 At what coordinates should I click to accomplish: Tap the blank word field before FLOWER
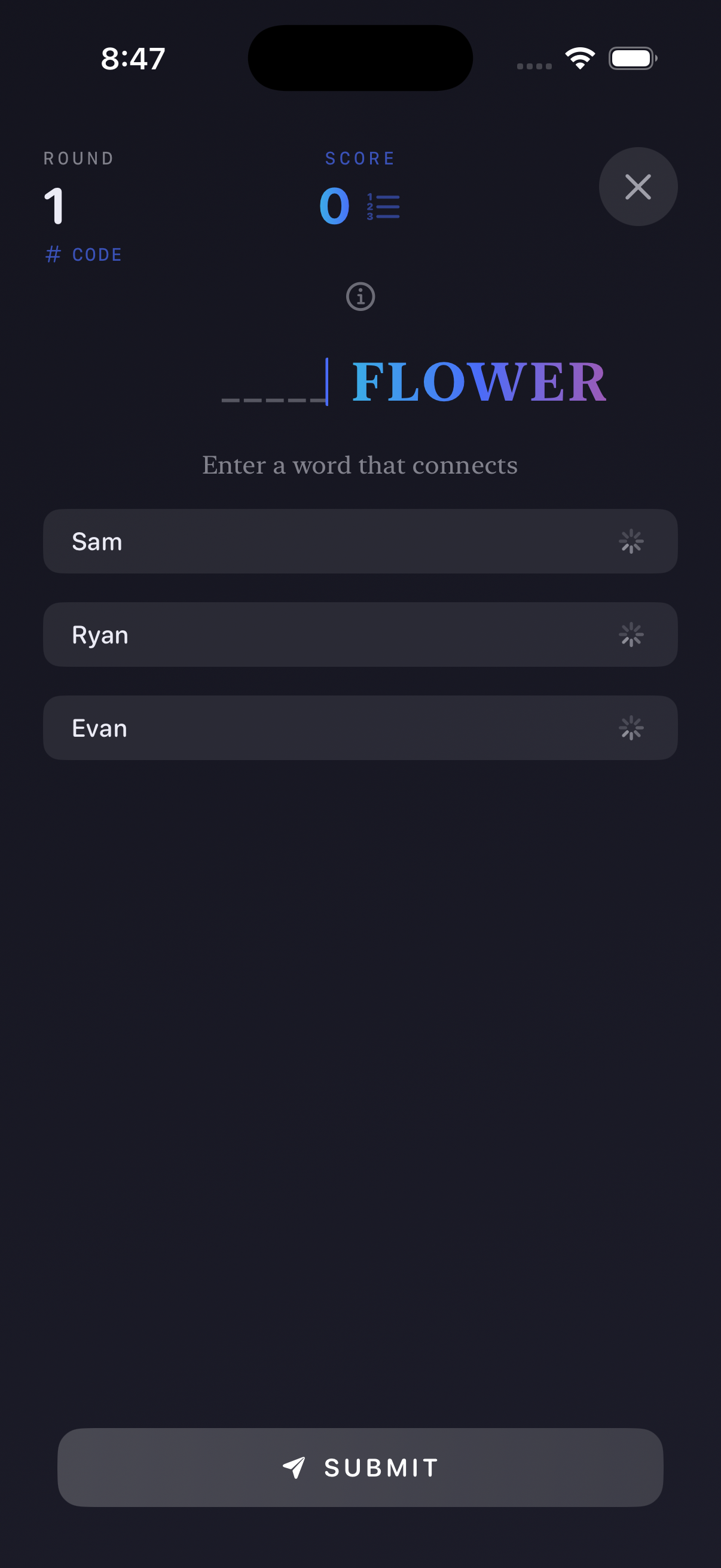(274, 383)
